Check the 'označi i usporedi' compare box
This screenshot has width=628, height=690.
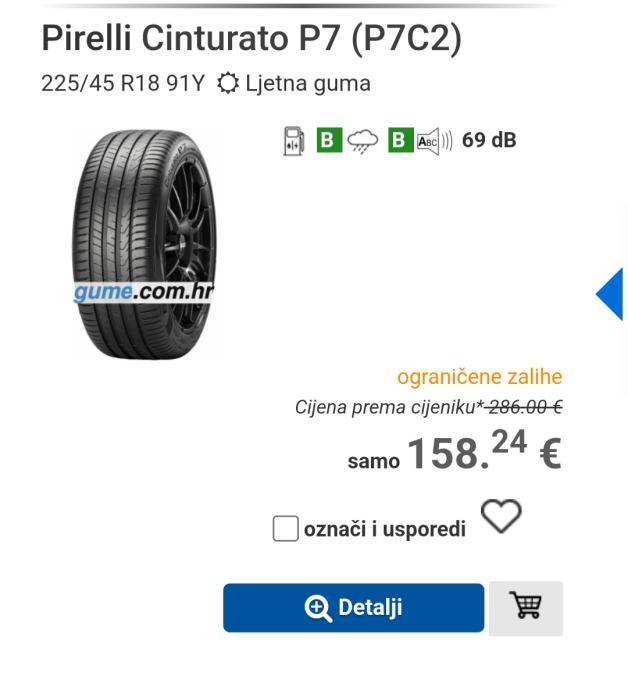pyautogui.click(x=286, y=528)
